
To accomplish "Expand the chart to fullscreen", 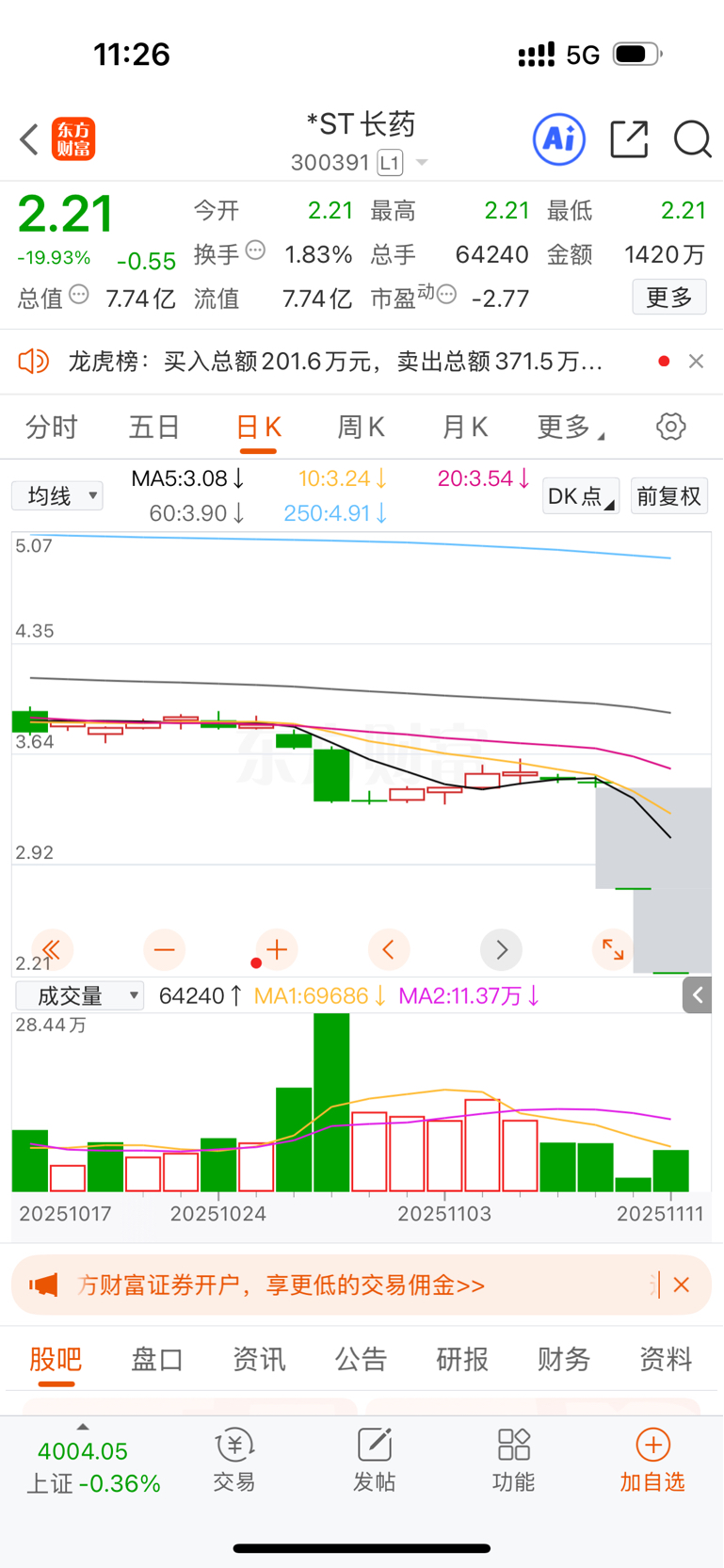I will coord(613,949).
